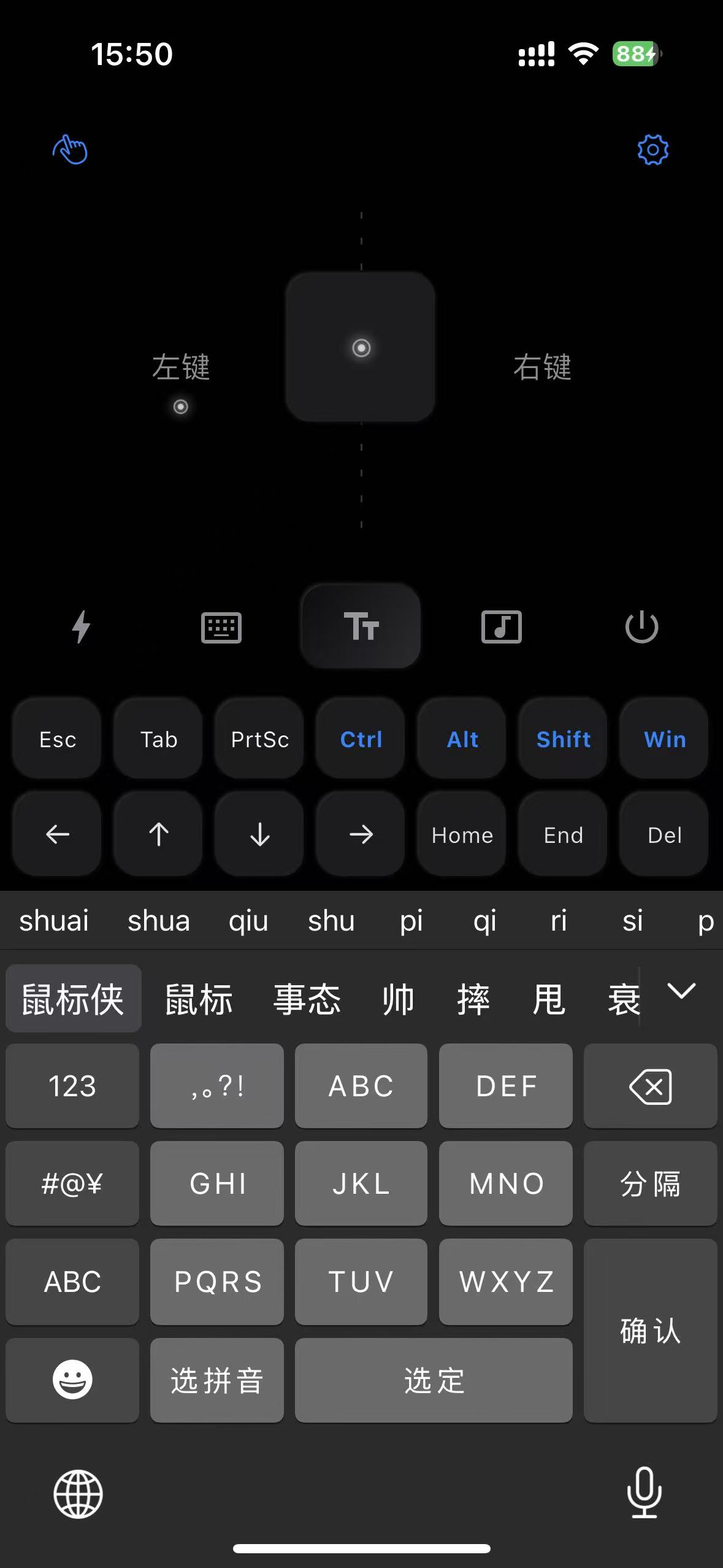Start voice input with the microphone icon
The height and width of the screenshot is (1568, 723).
[x=643, y=1496]
